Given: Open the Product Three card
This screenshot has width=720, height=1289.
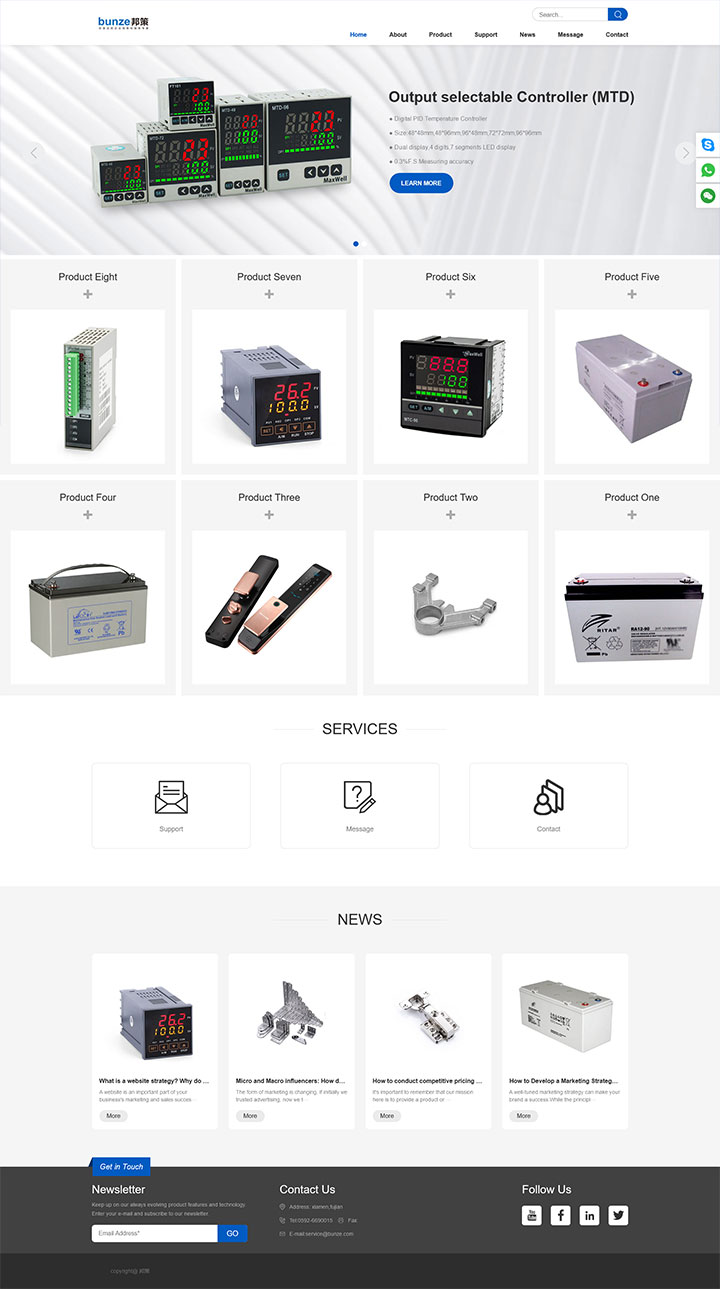Looking at the screenshot, I should (269, 607).
